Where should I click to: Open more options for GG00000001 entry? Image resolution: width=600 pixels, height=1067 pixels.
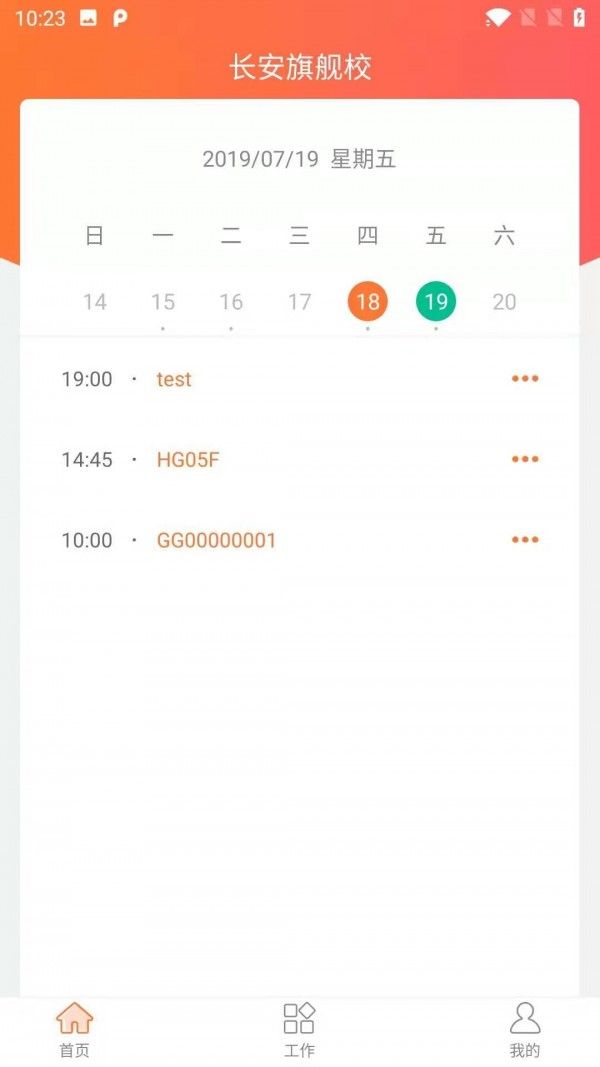[525, 541]
